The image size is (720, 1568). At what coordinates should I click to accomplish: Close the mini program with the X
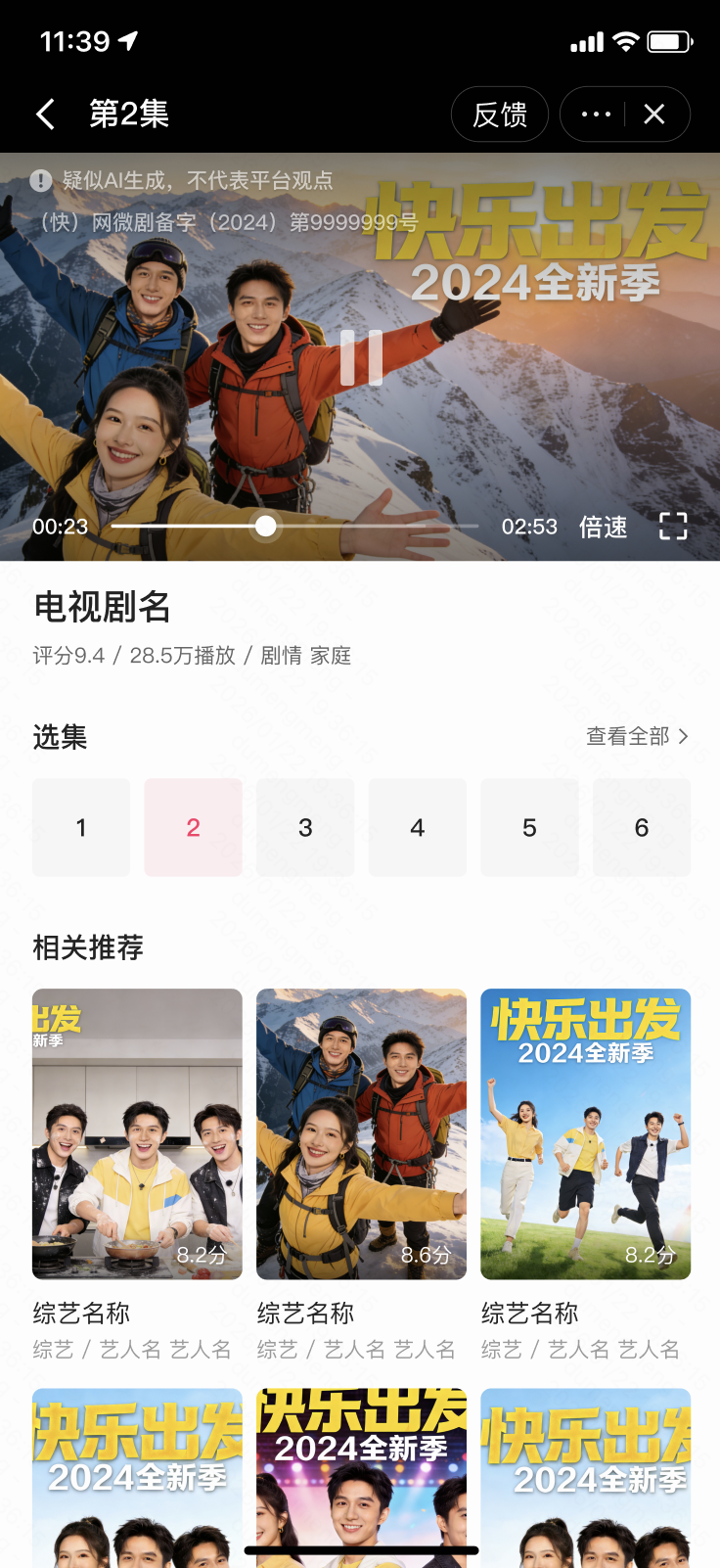tap(654, 115)
